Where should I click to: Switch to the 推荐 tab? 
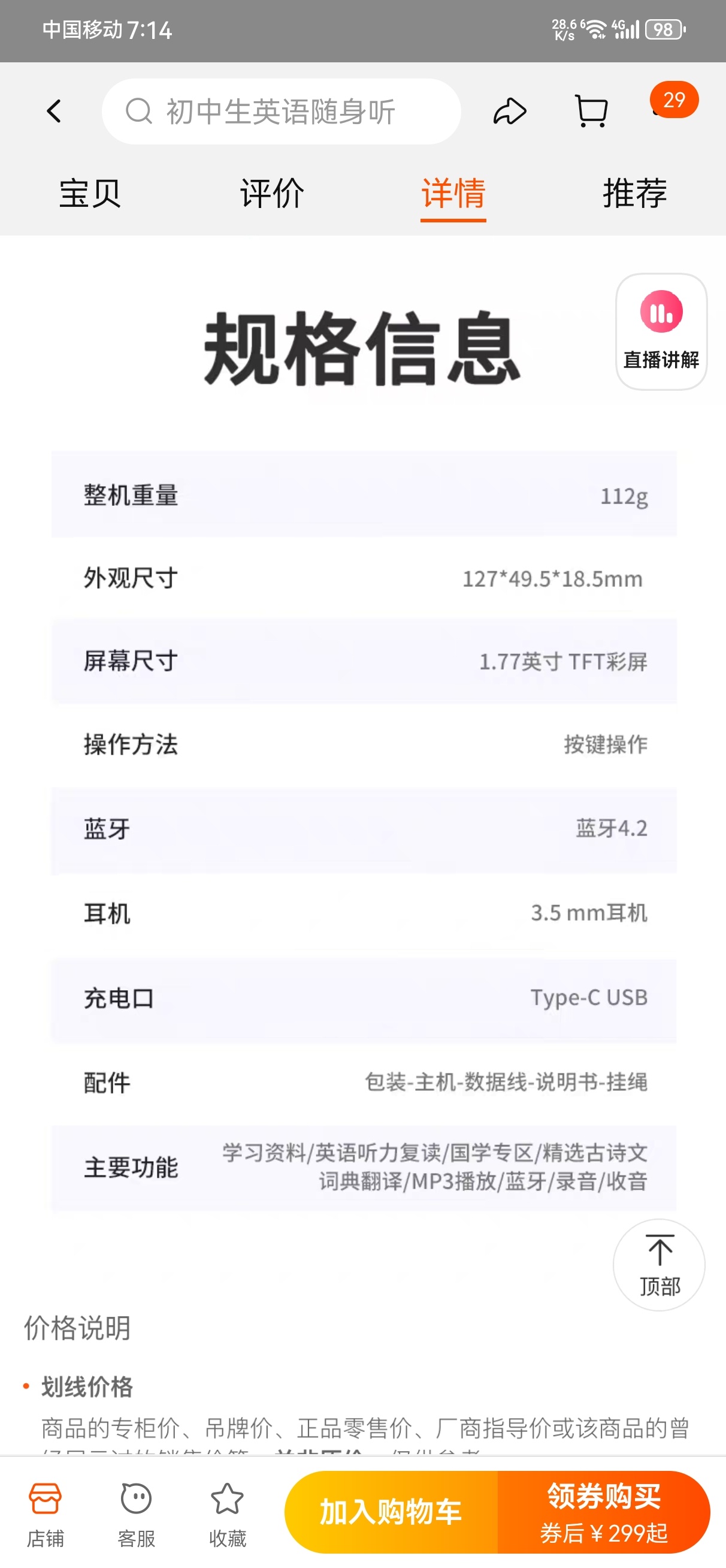(635, 194)
